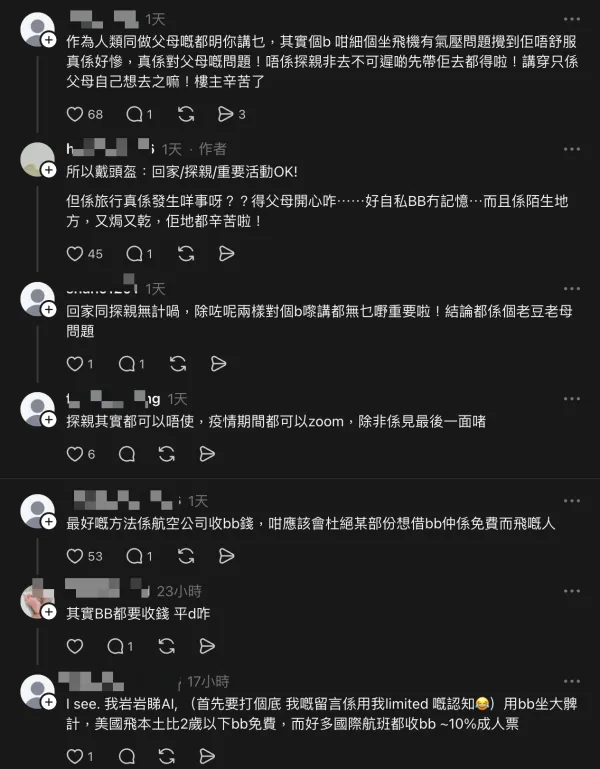Image resolution: width=600 pixels, height=769 pixels.
Task: Like the author's reply 所以戴頭盔
Action: (73, 254)
